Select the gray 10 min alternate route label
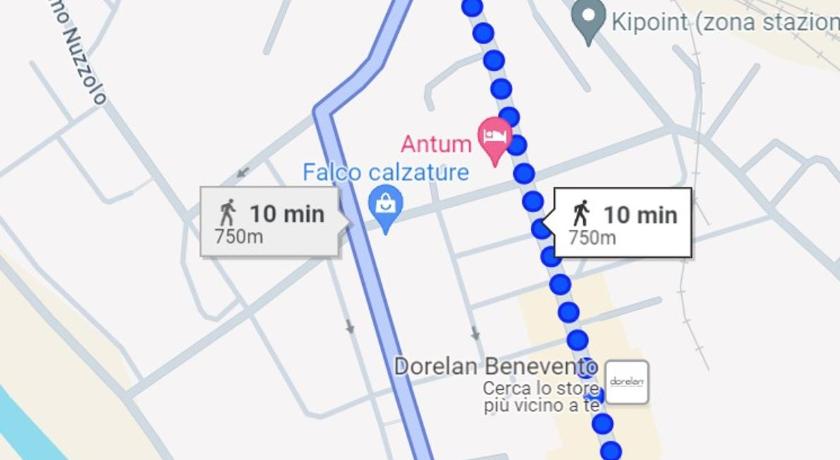The width and height of the screenshot is (840, 460). (270, 222)
